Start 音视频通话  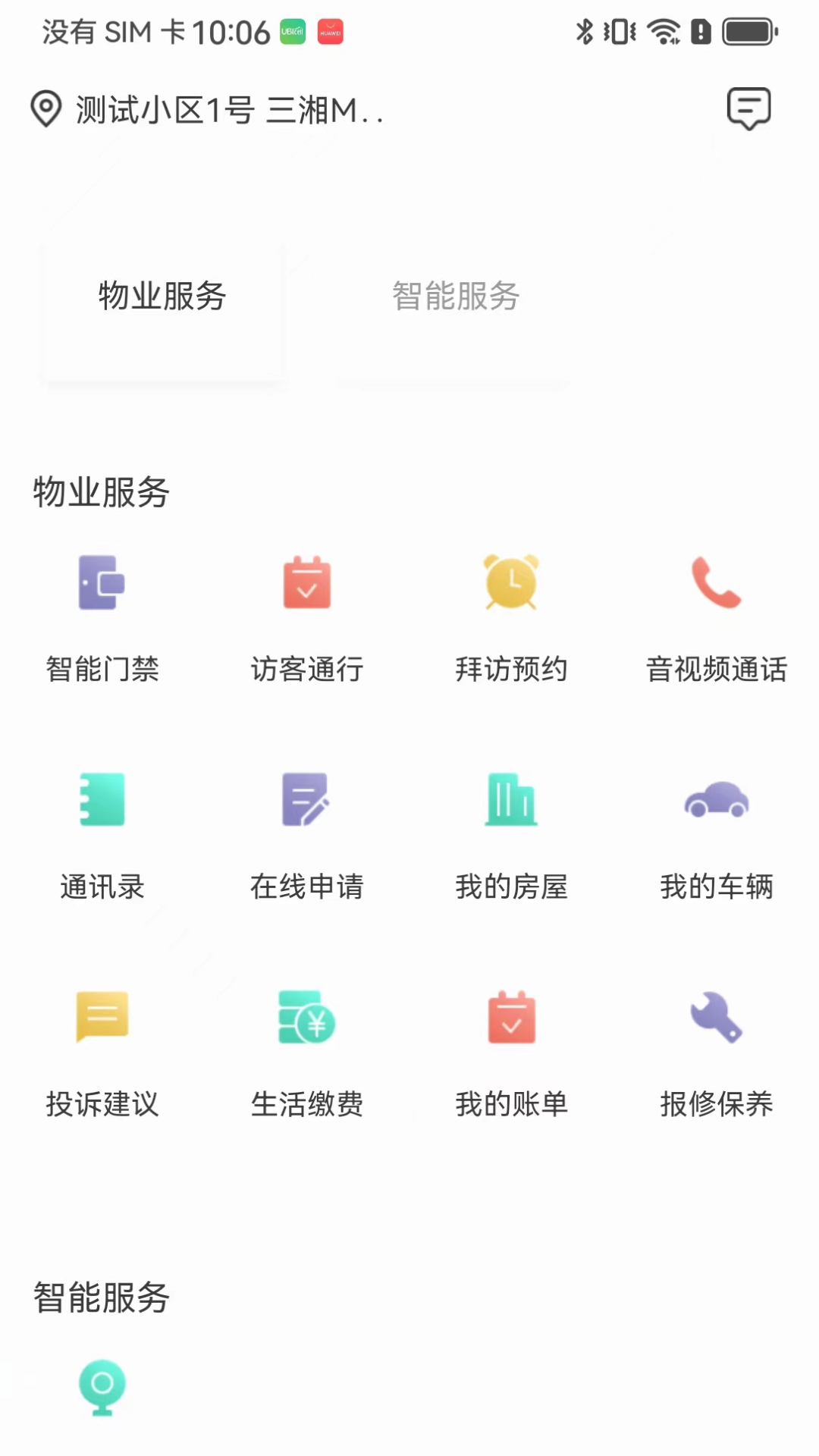(x=717, y=616)
